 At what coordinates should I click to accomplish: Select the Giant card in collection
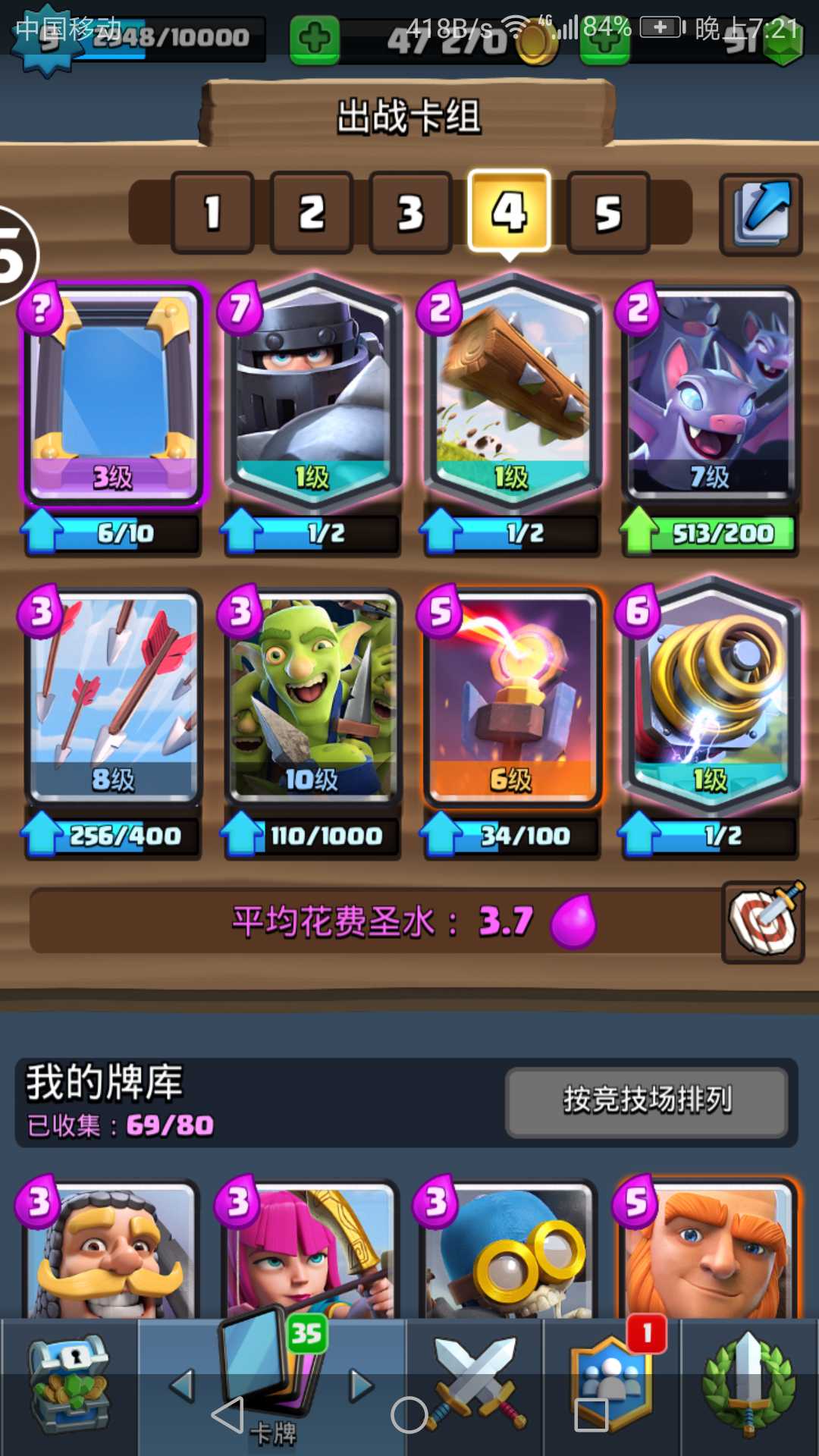pos(708,1251)
